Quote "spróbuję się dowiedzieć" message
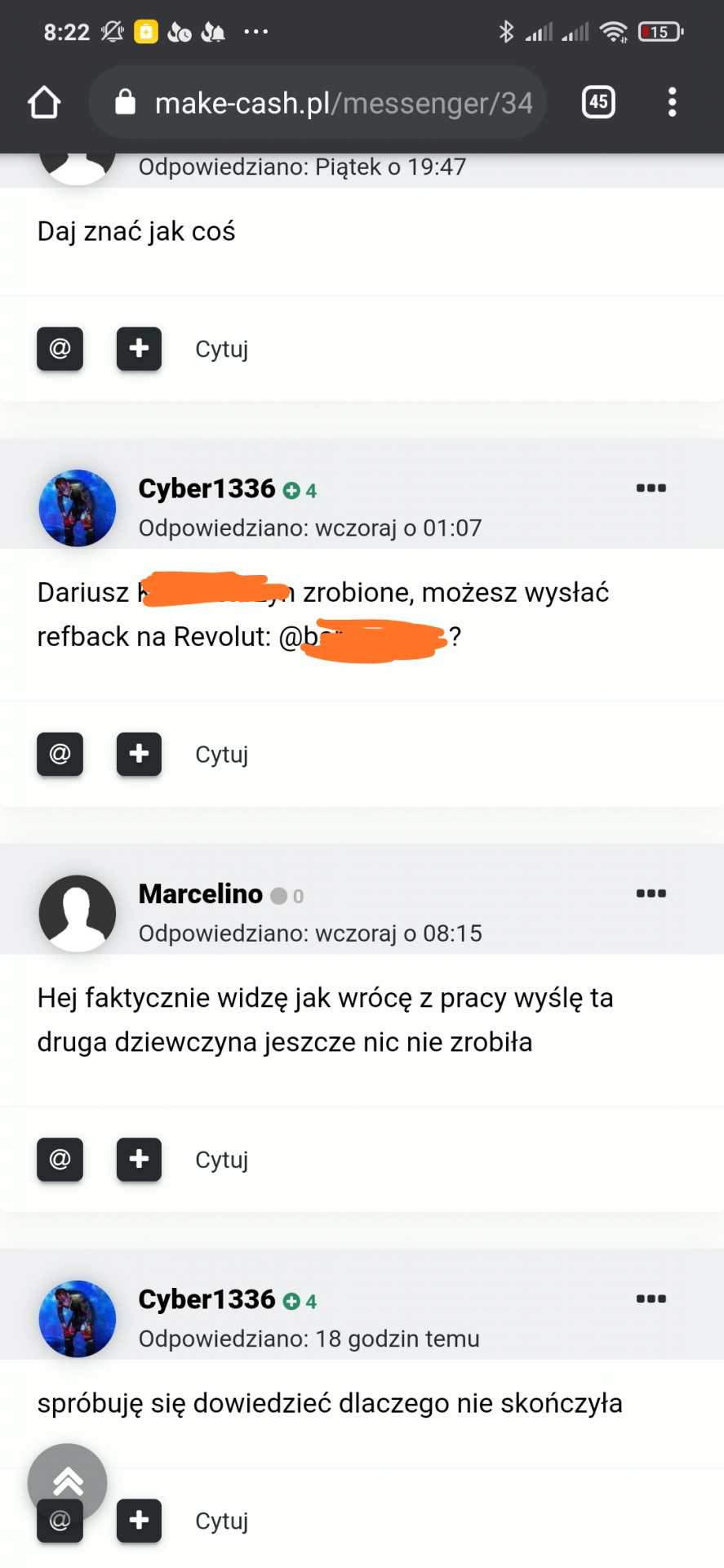The width and height of the screenshot is (724, 1568). pos(221,1521)
